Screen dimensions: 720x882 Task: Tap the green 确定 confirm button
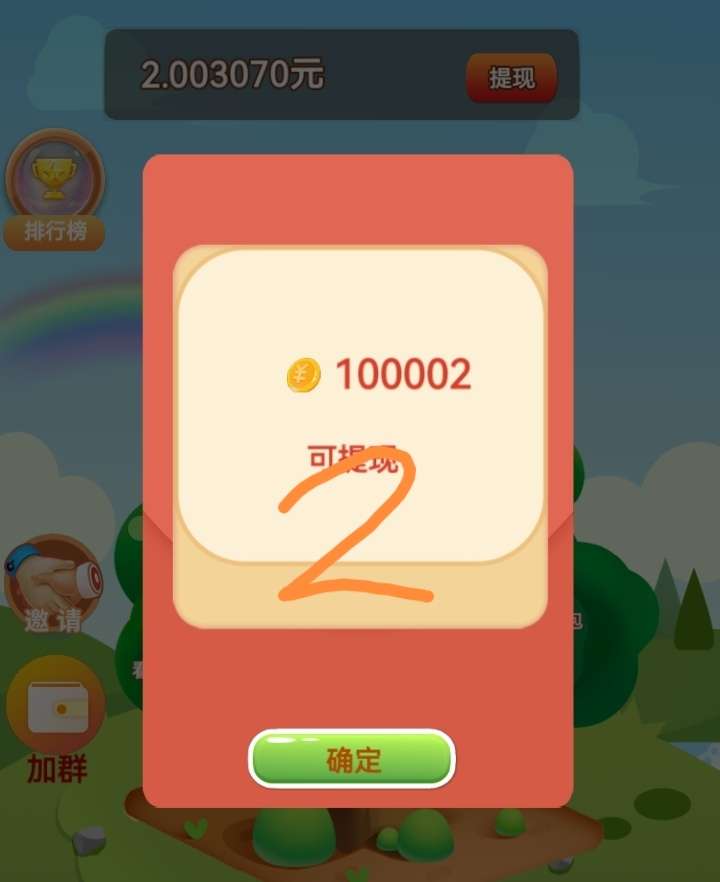pos(352,760)
